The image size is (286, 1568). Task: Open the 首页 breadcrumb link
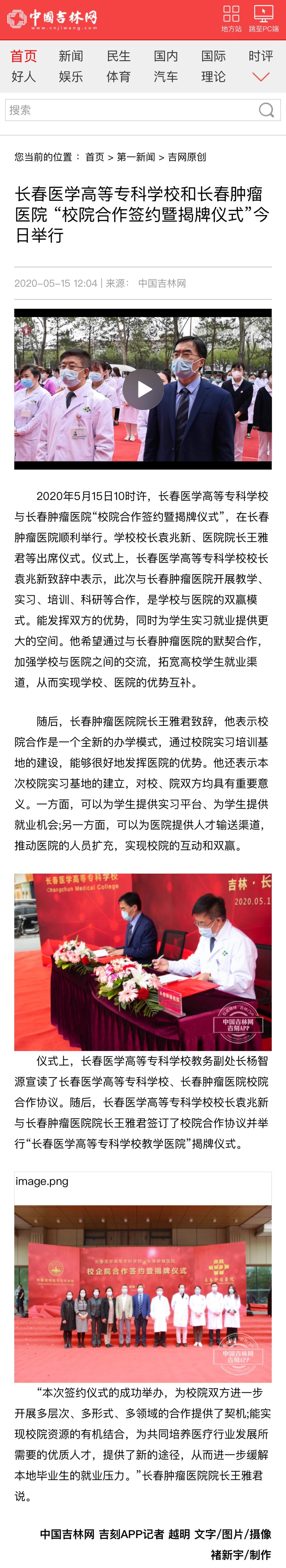tap(94, 157)
